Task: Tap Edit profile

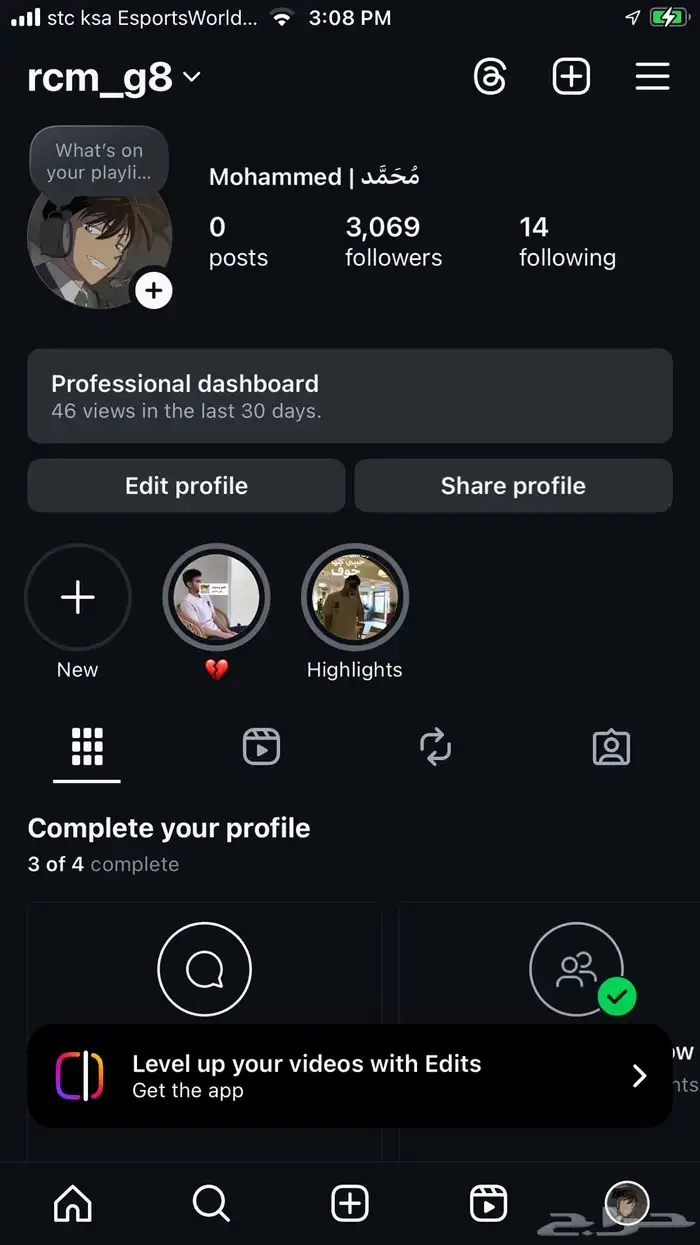Action: 186,486
